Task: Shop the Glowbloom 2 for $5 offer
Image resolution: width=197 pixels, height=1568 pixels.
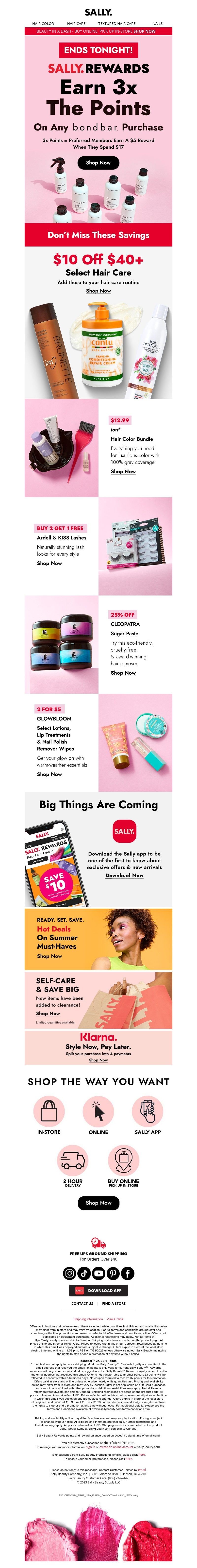Action: 49,774
